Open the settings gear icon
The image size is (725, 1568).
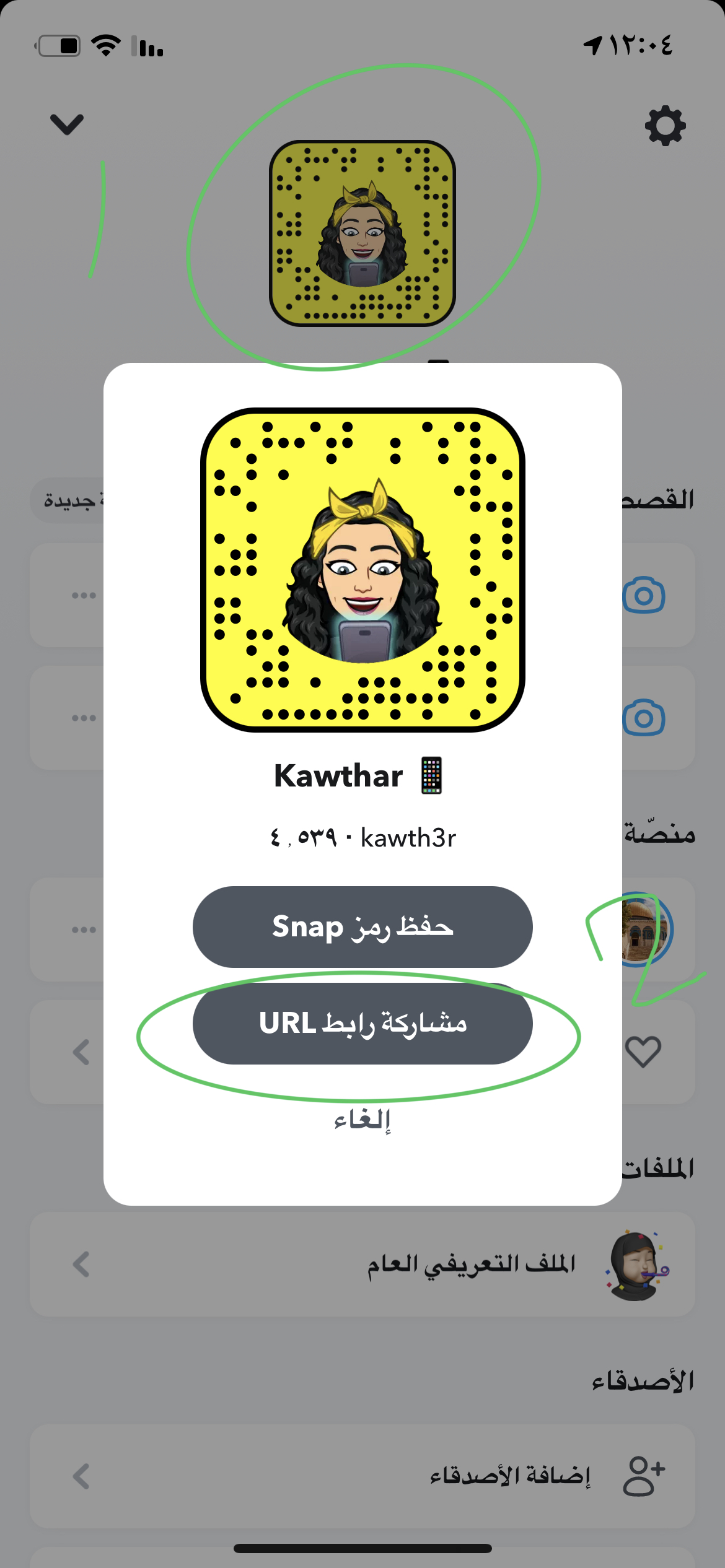(665, 126)
